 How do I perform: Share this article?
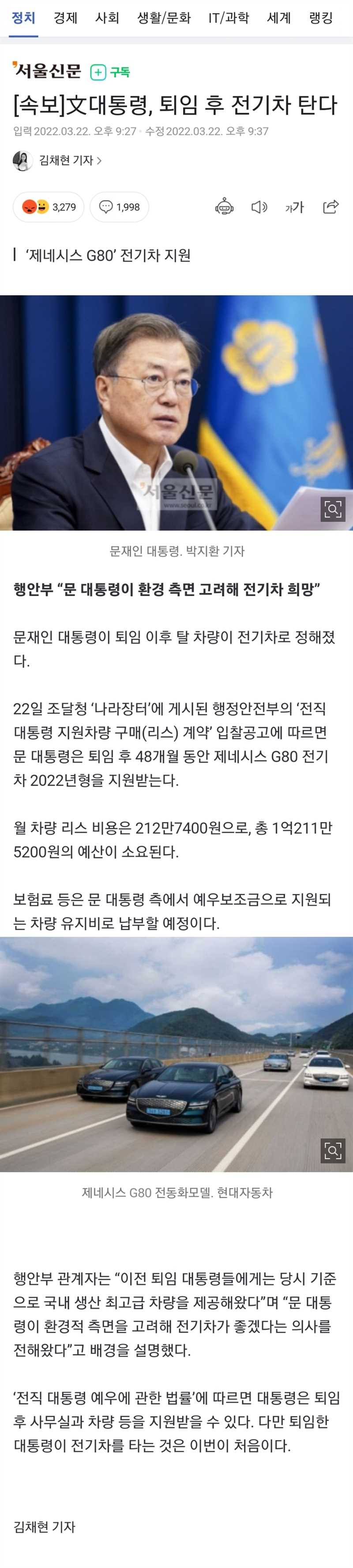[x=330, y=207]
